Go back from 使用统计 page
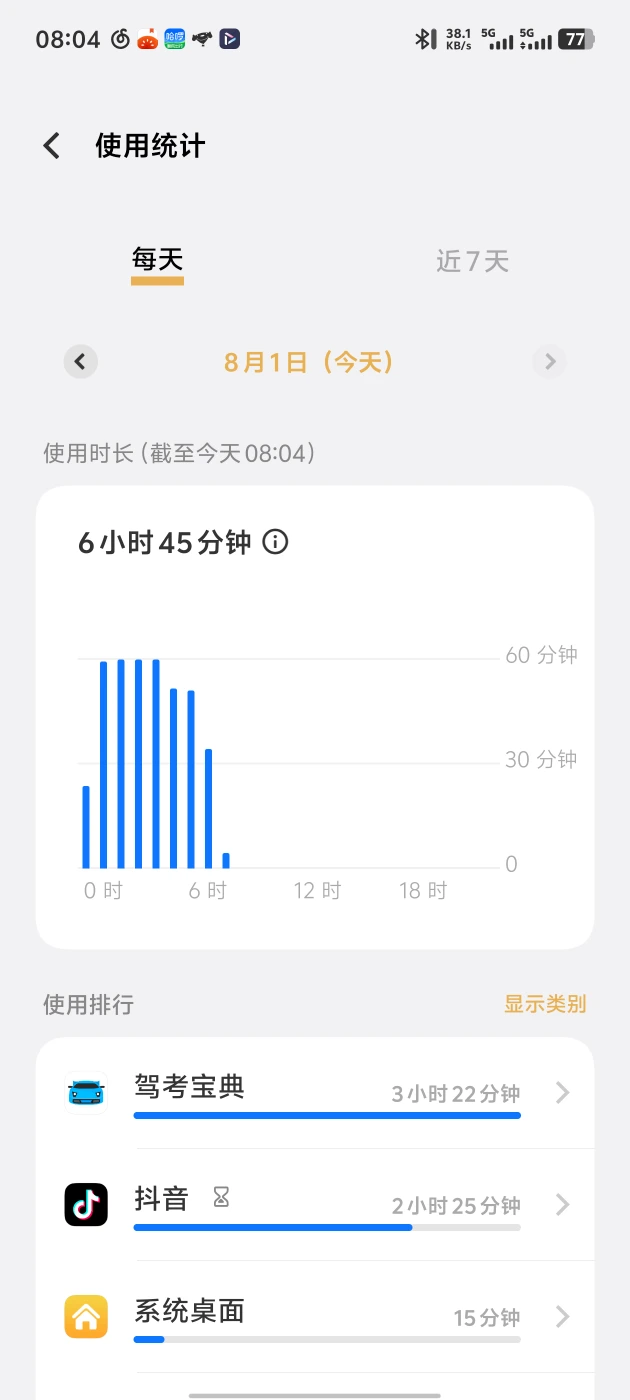Screen dimensions: 630x1400 coord(52,146)
